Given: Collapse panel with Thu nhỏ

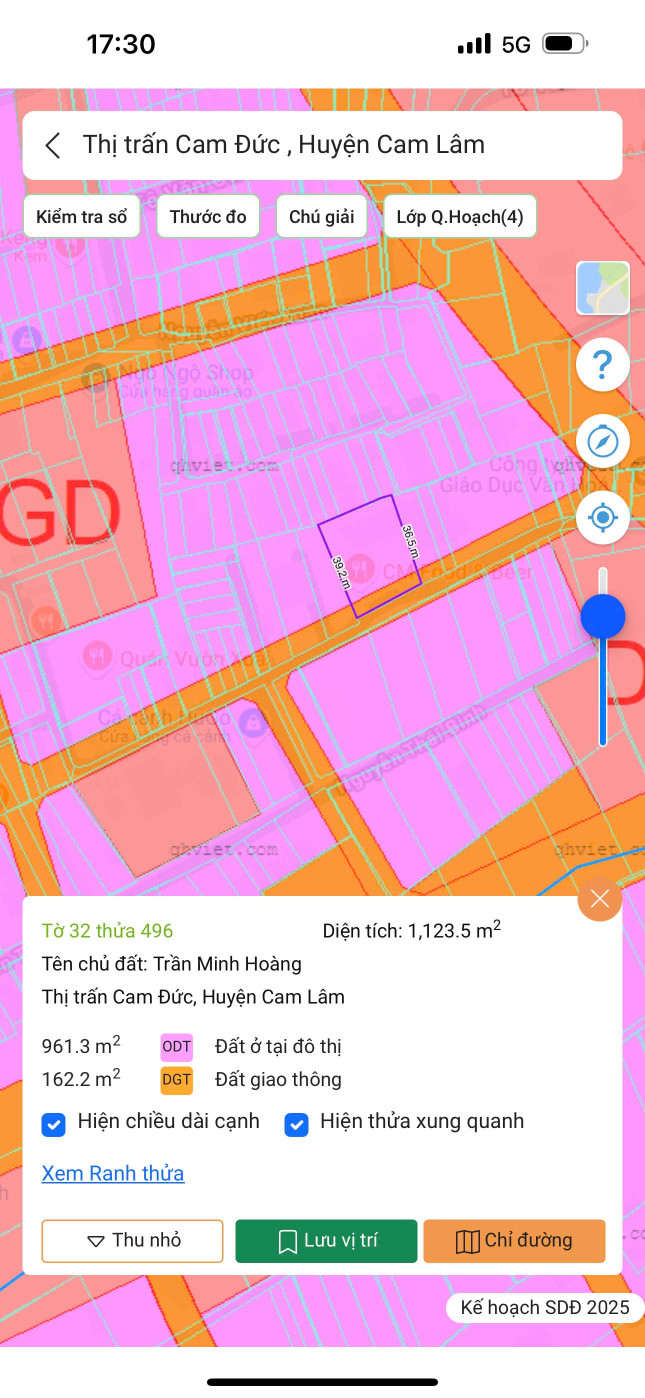Looking at the screenshot, I should (x=132, y=1241).
